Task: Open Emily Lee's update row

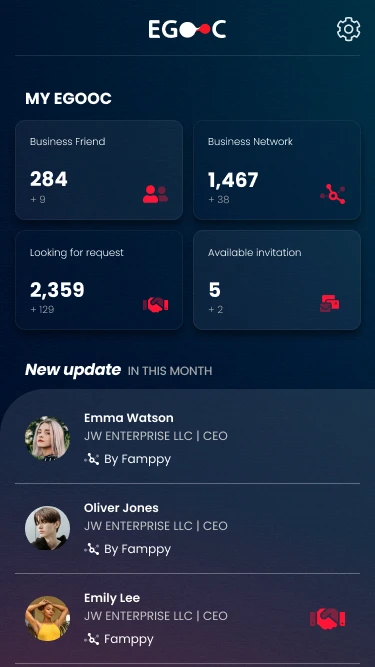Action: [188, 619]
